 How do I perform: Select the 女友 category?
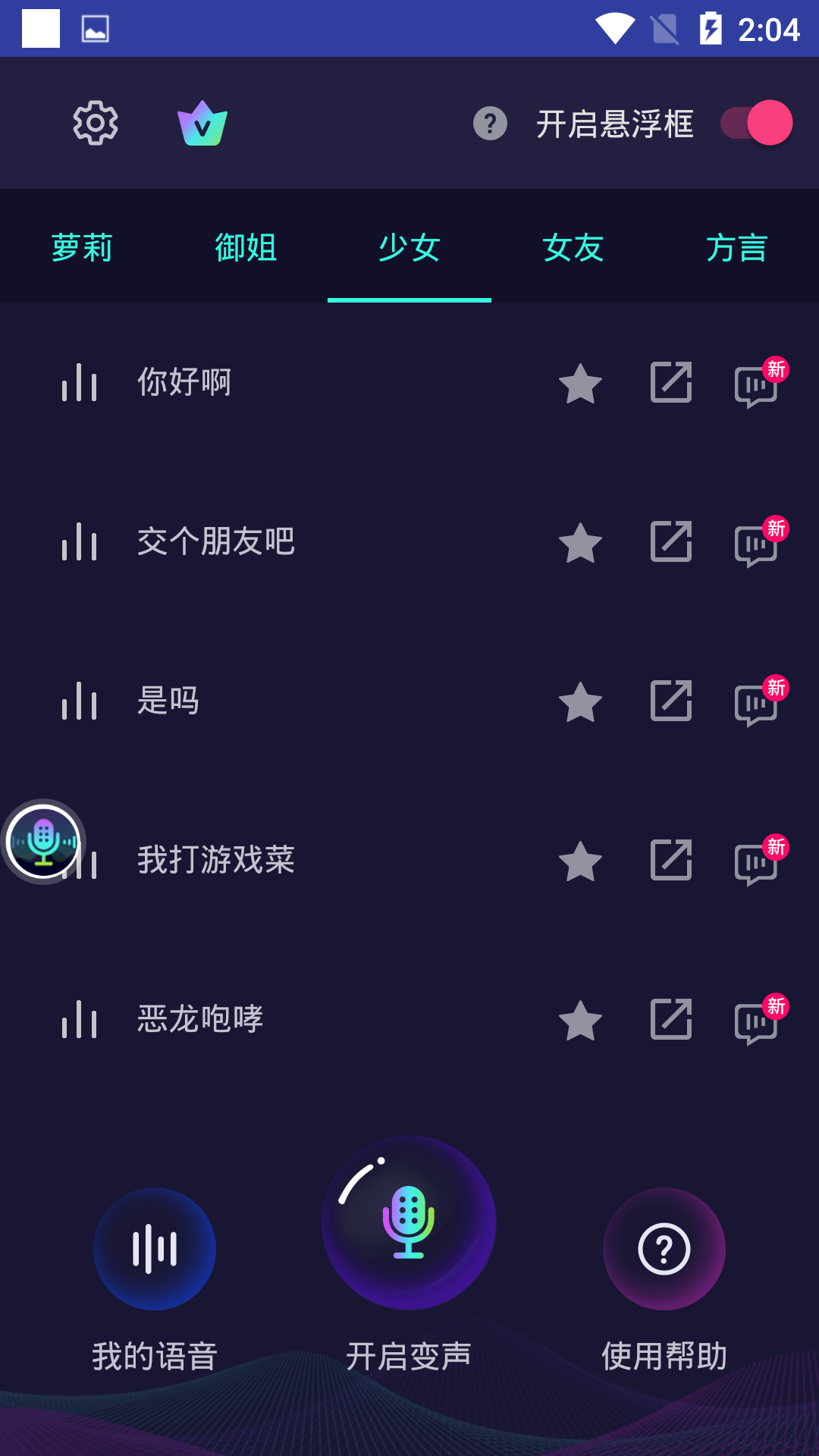573,248
